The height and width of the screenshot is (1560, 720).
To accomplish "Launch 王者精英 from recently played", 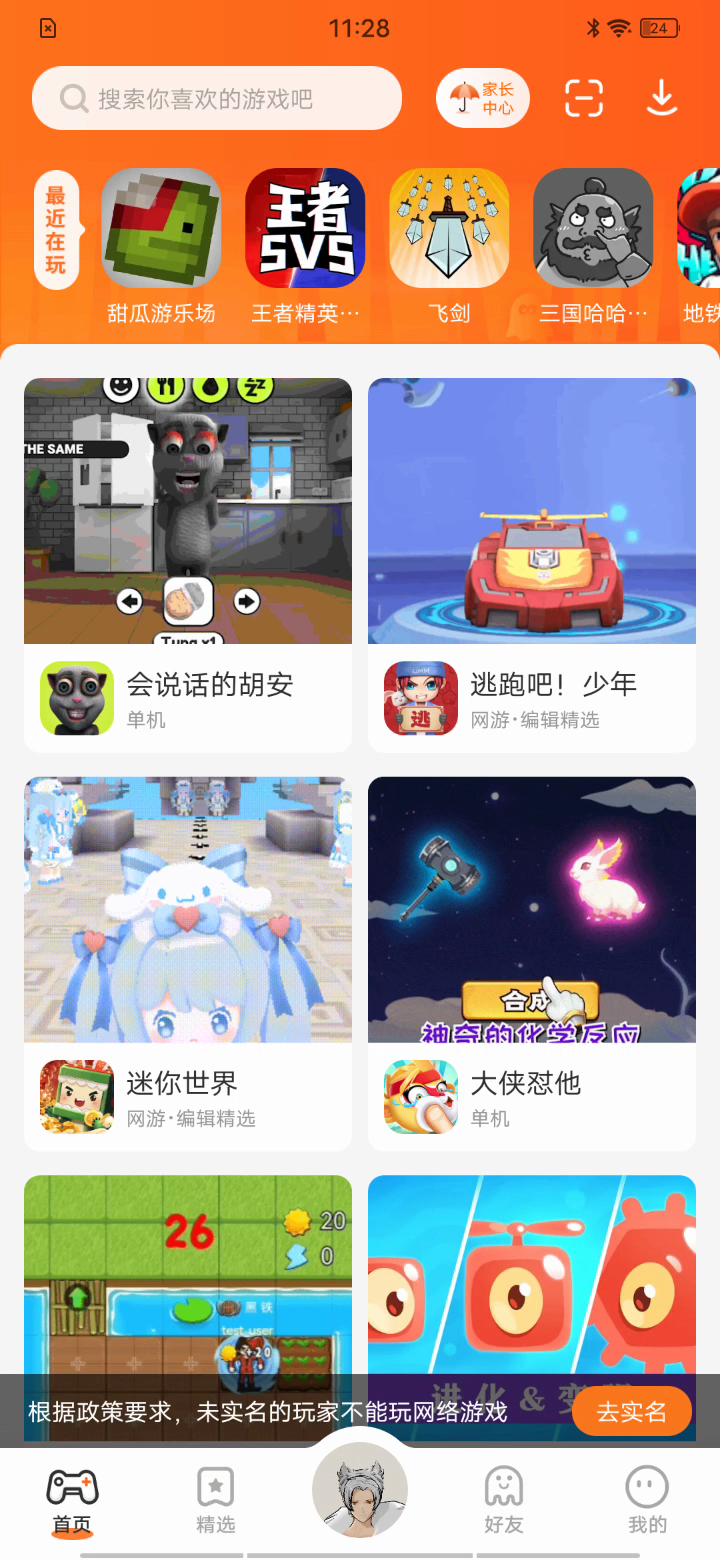I will (x=305, y=229).
